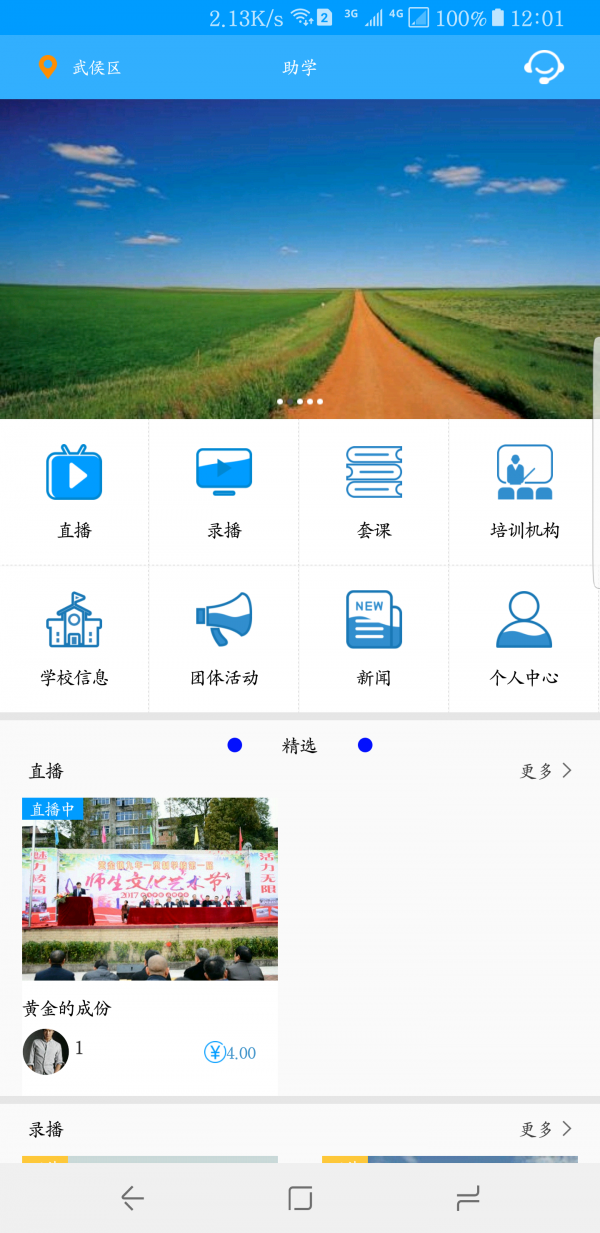View 学校信息 school information

[x=74, y=639]
